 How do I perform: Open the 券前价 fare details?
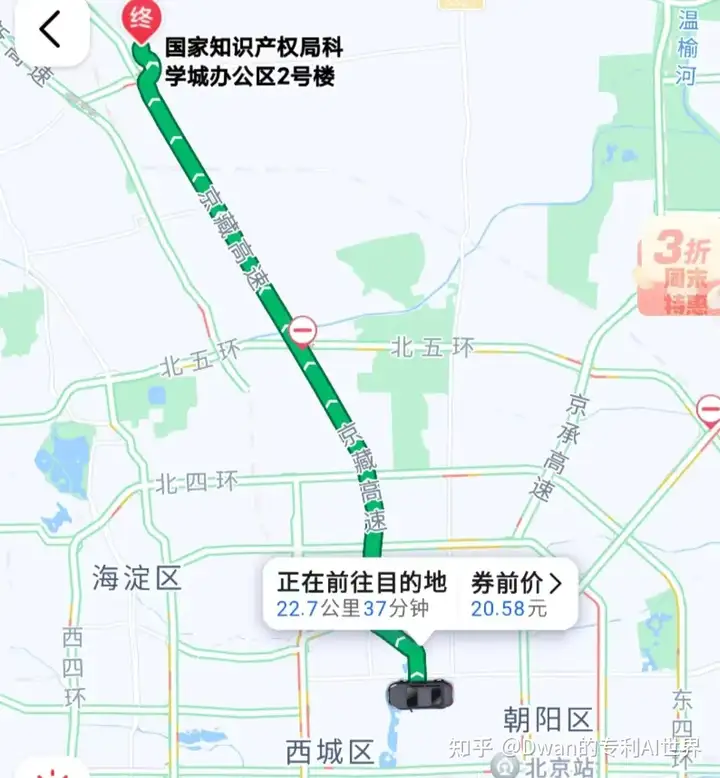pos(516,595)
